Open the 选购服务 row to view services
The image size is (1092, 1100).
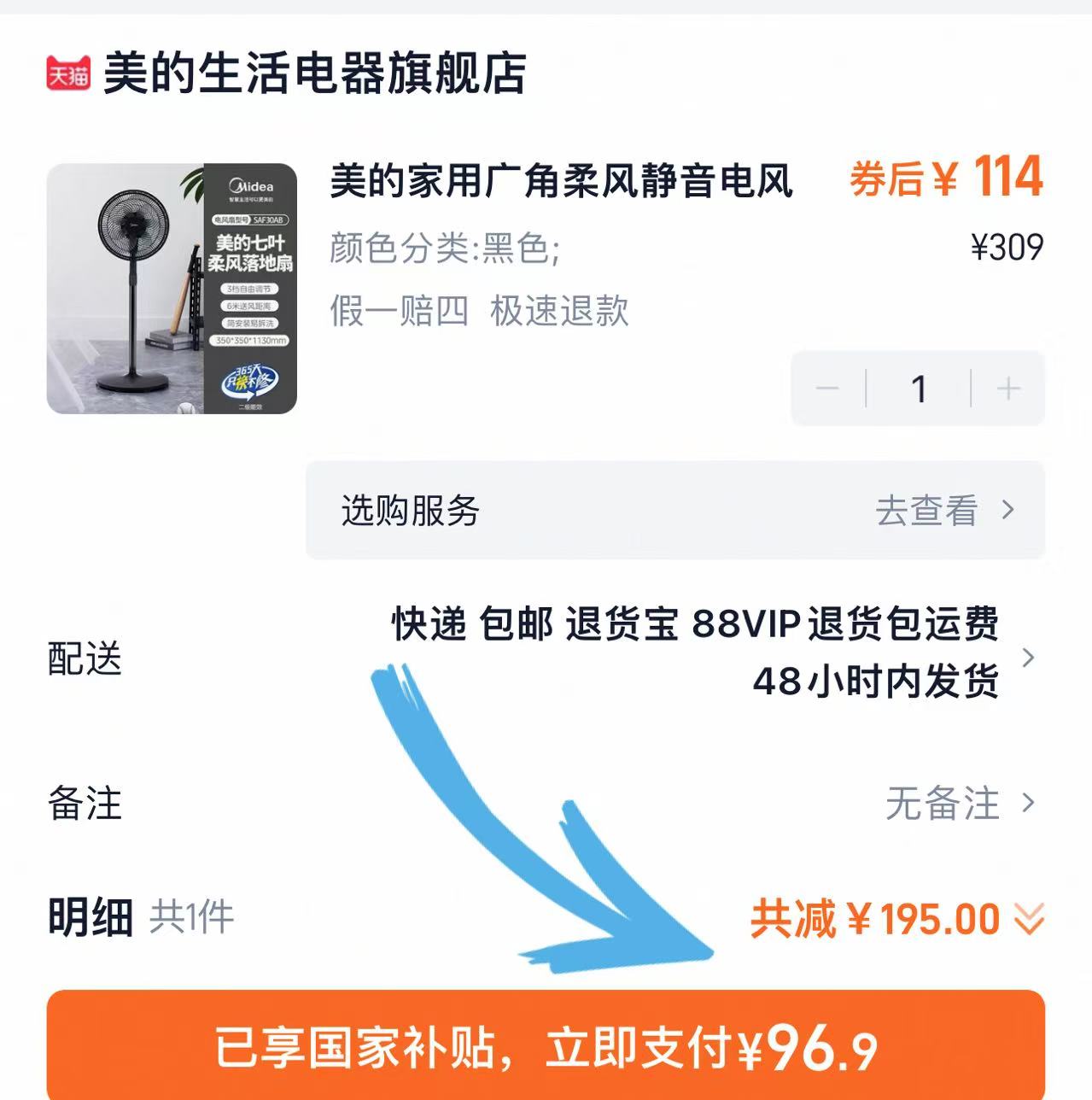point(674,511)
